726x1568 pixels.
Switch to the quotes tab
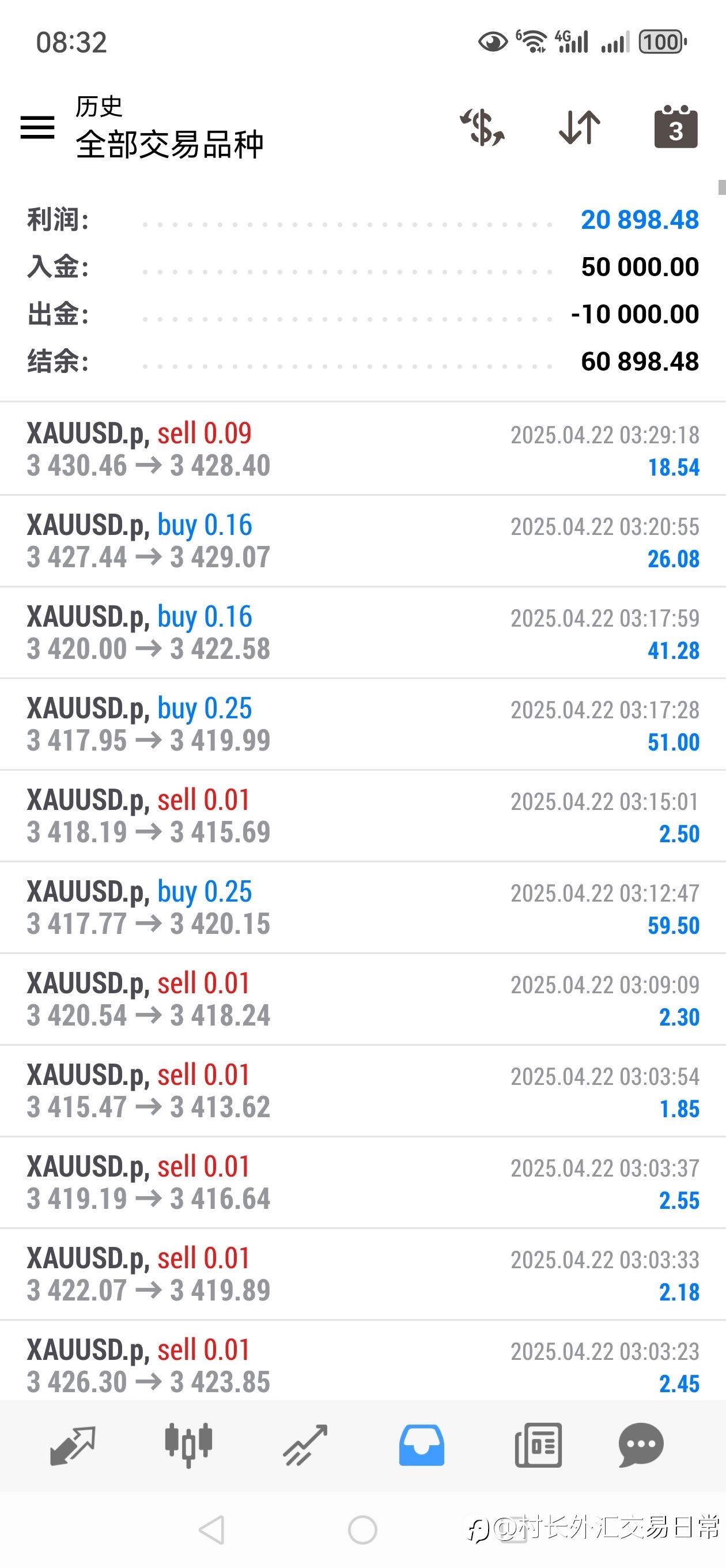73,1445
